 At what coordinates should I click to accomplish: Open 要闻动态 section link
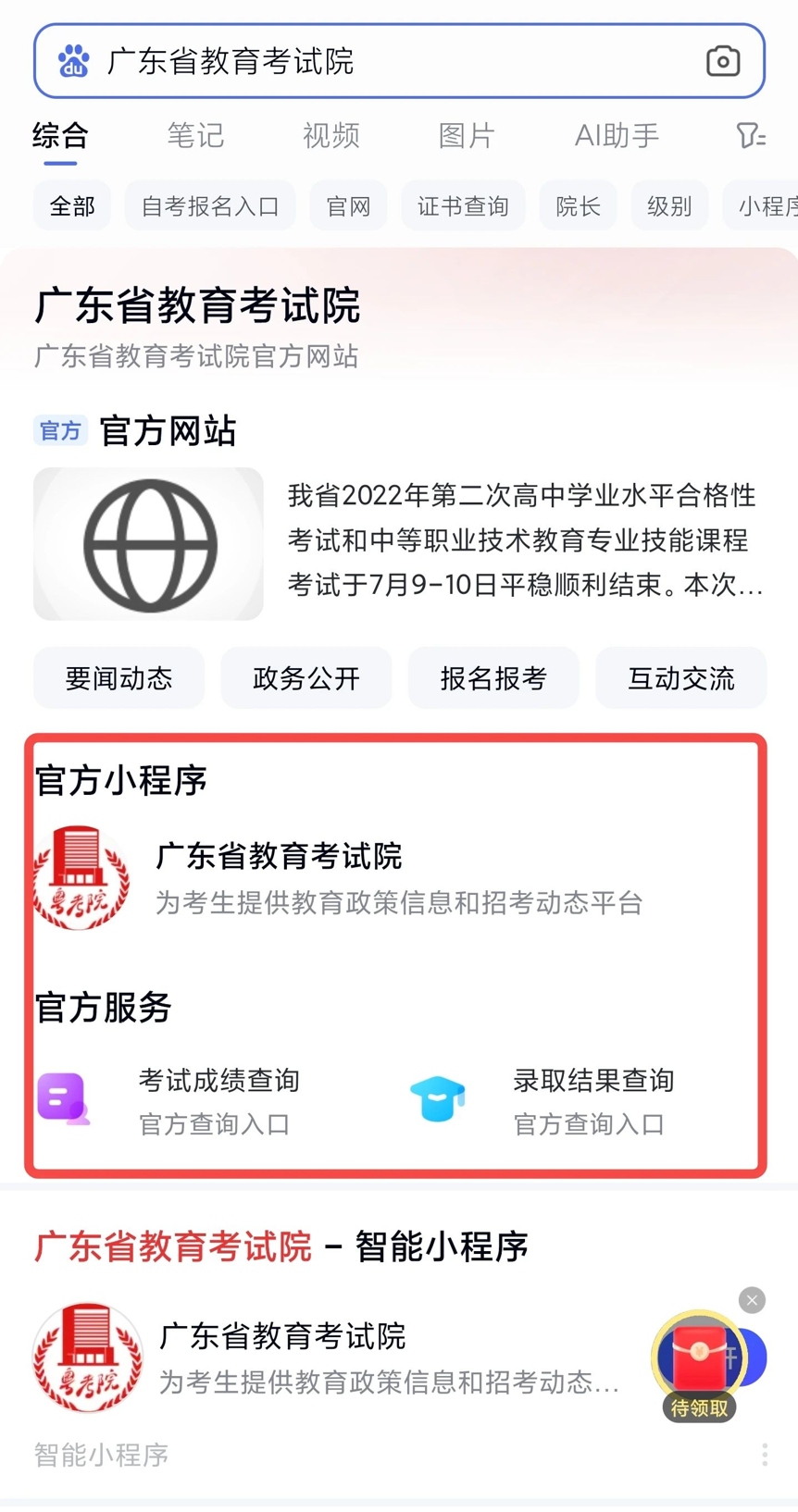[118, 678]
